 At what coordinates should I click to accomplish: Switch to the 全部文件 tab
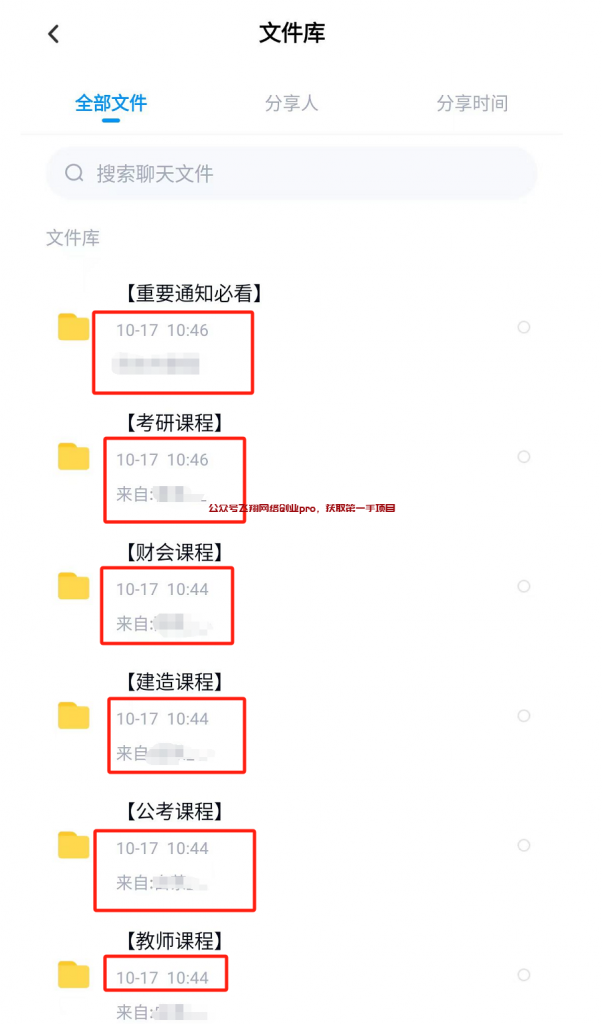pos(111,103)
